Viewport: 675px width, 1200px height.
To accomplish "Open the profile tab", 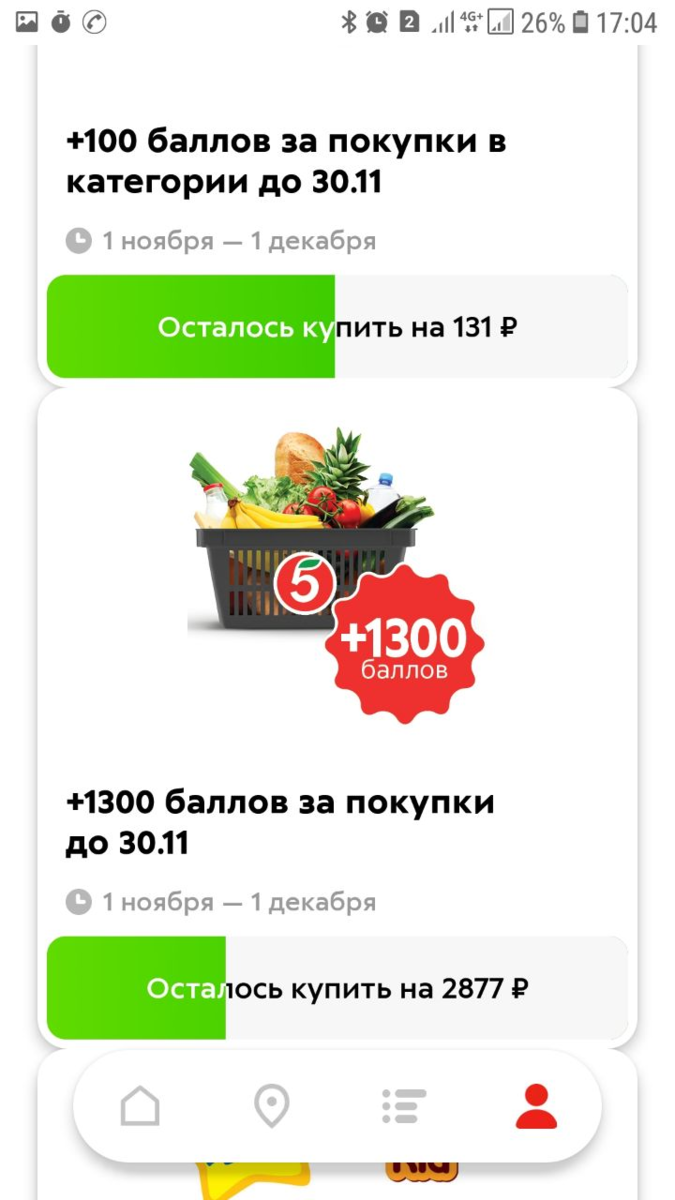I will point(536,1107).
